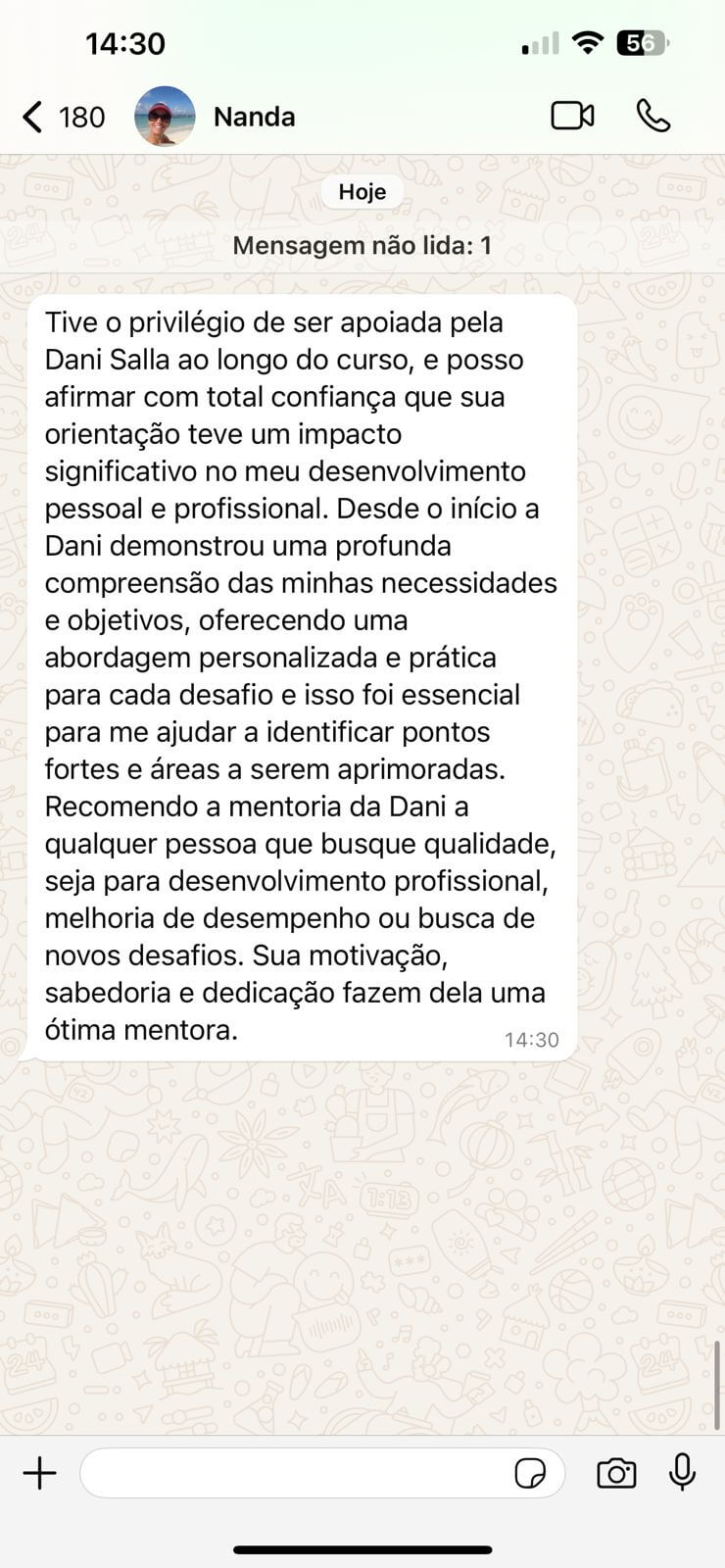Image resolution: width=725 pixels, height=1568 pixels.
Task: Open the camera to send a photo
Action: coord(616,1473)
